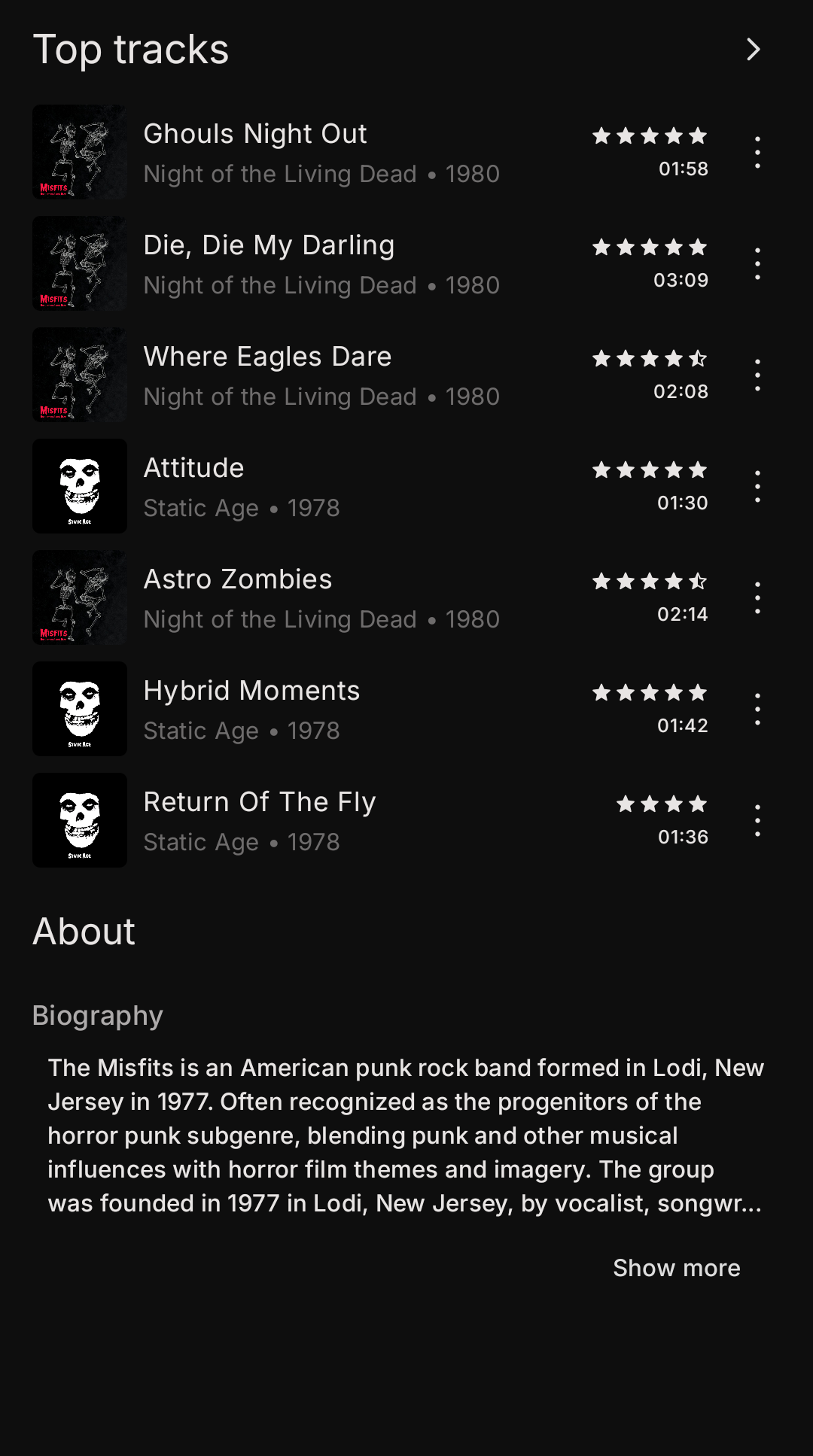Open overflow menu for Ghouls Night Out
The width and height of the screenshot is (813, 1456).
tap(757, 153)
